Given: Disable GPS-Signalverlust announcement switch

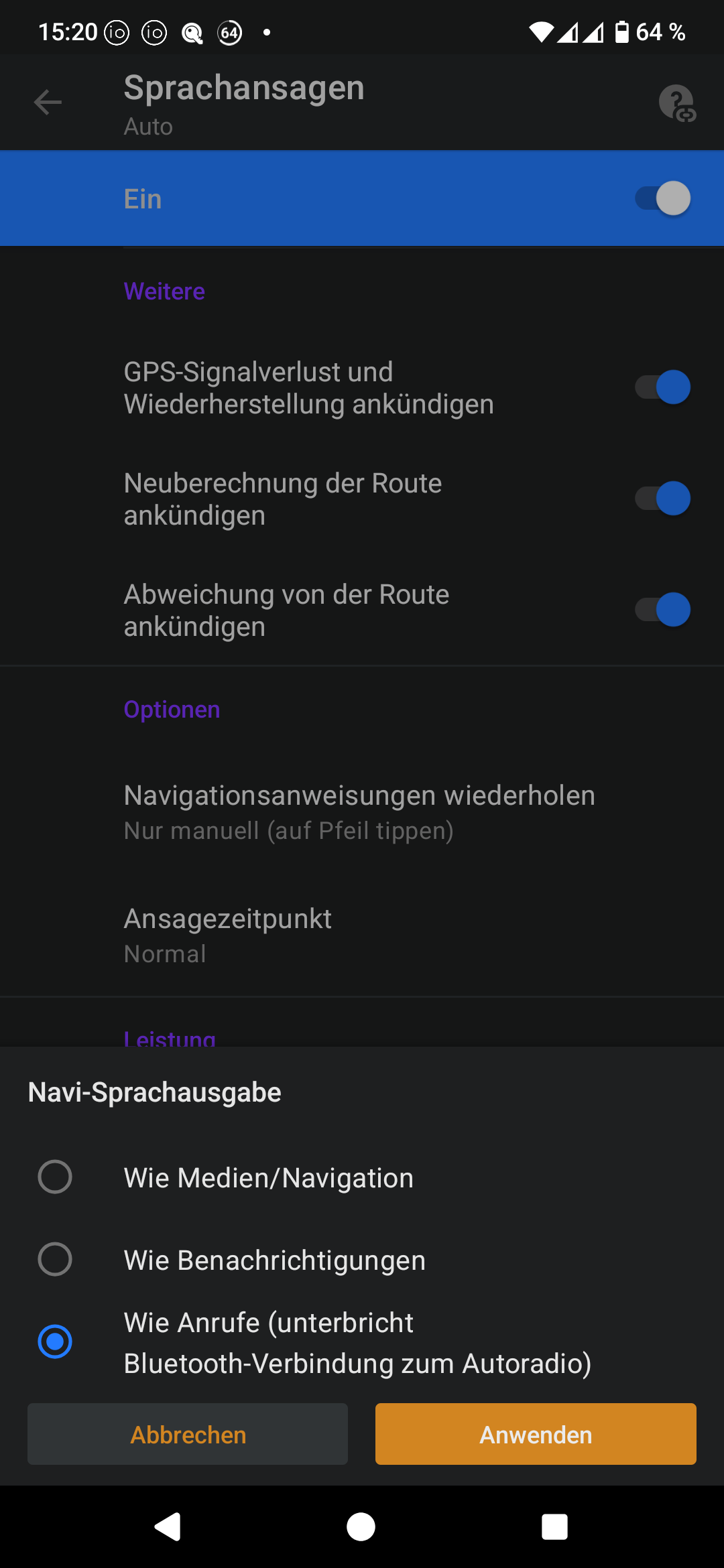Looking at the screenshot, I should (x=663, y=387).
